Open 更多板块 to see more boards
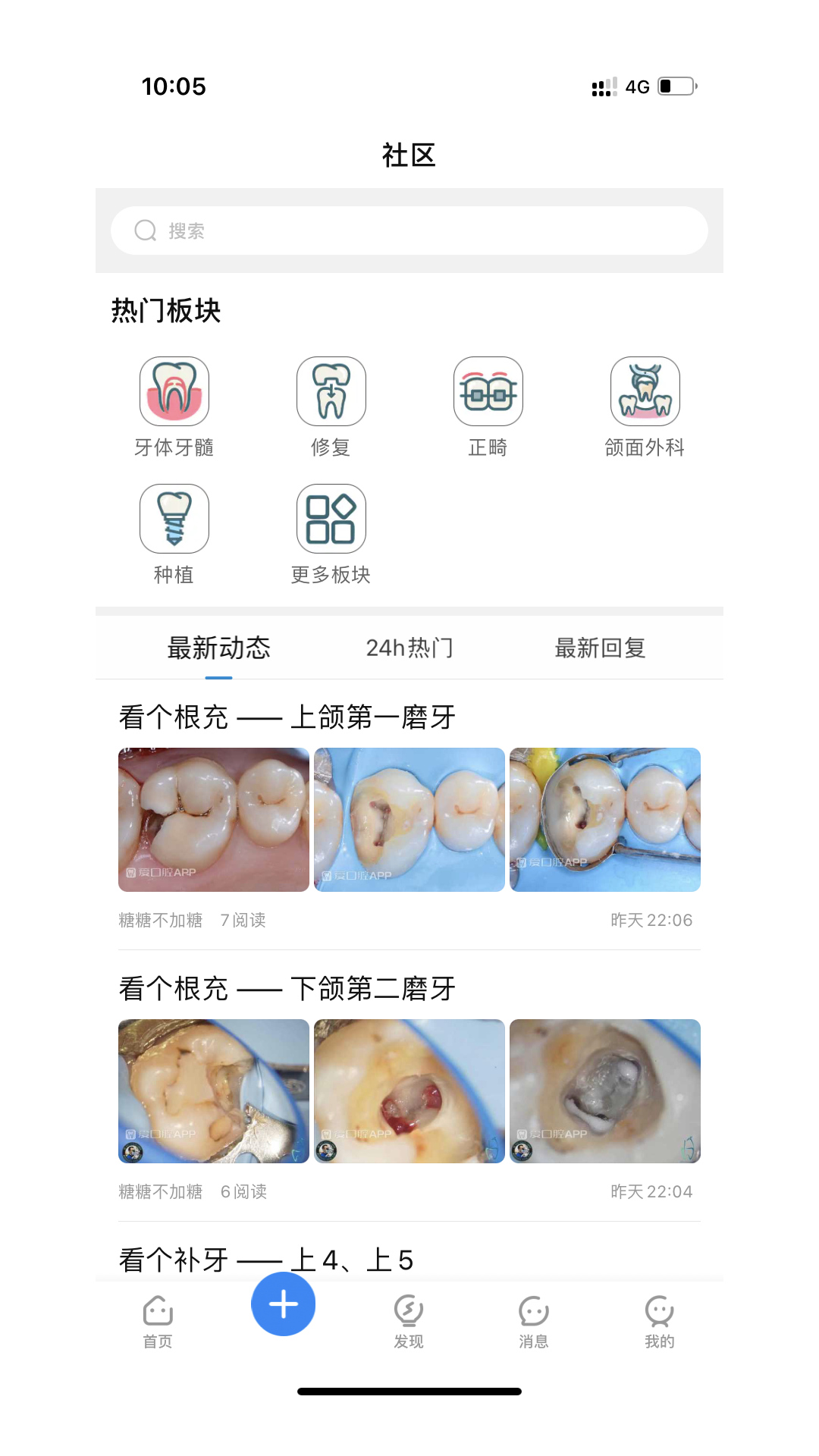Screen dimensions: 819x1456 click(331, 518)
